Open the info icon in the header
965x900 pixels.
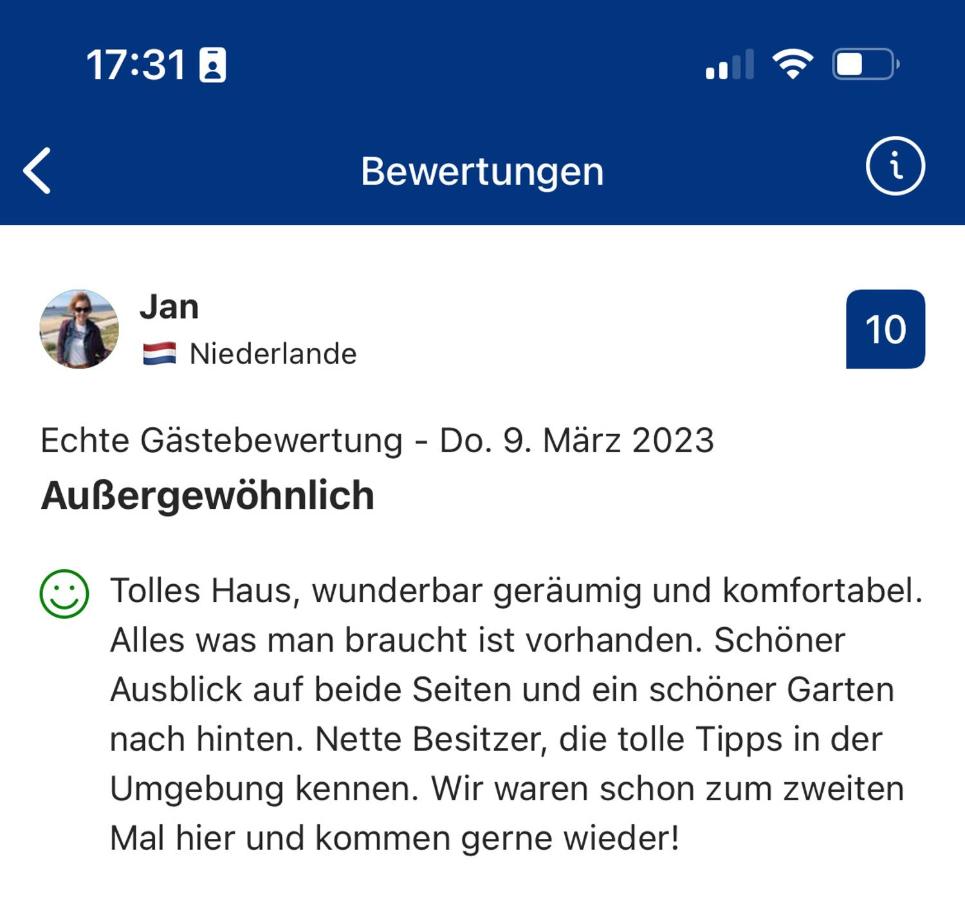click(x=894, y=166)
